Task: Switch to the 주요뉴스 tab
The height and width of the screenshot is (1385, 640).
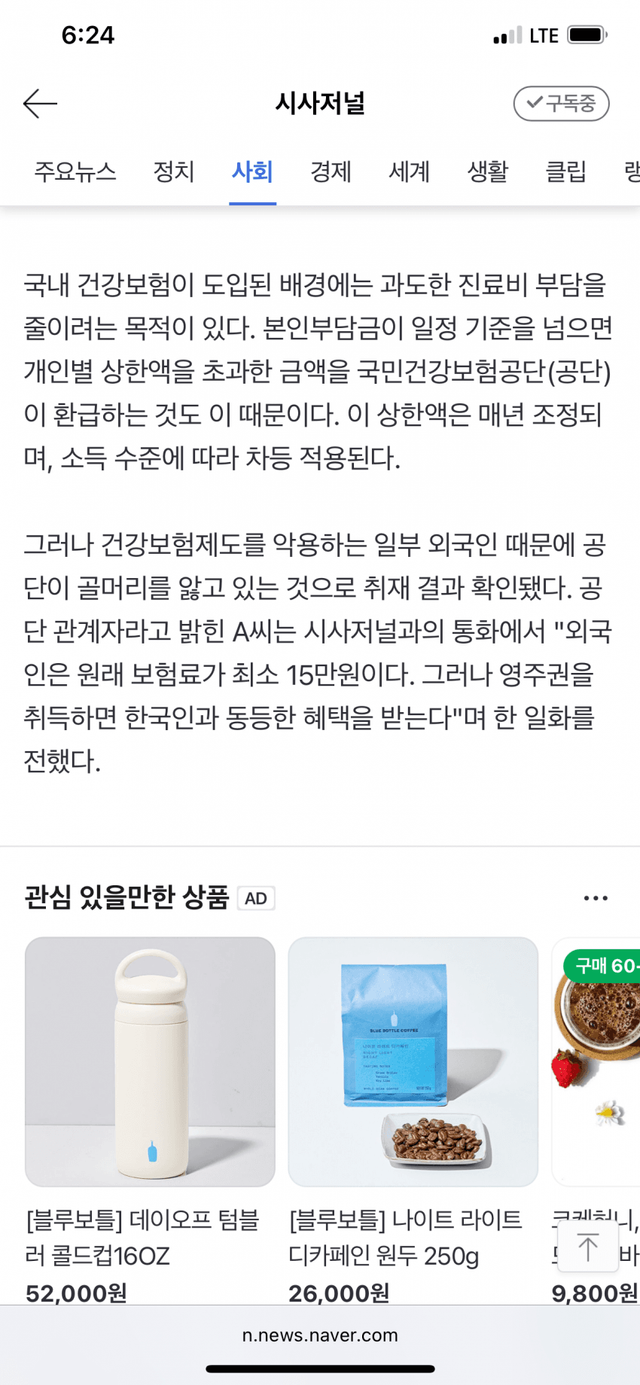Action: click(75, 171)
